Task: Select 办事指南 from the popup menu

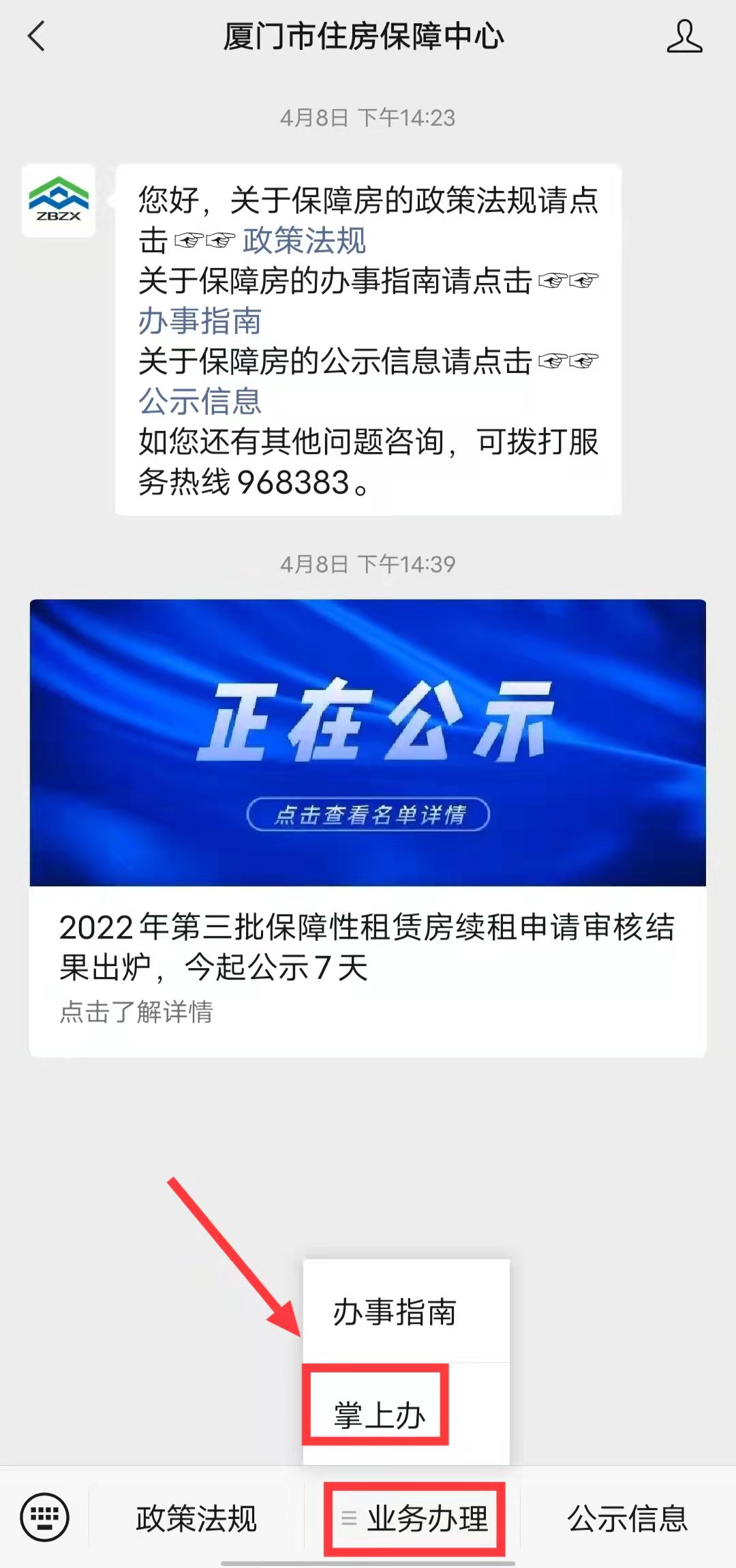Action: [x=395, y=1312]
